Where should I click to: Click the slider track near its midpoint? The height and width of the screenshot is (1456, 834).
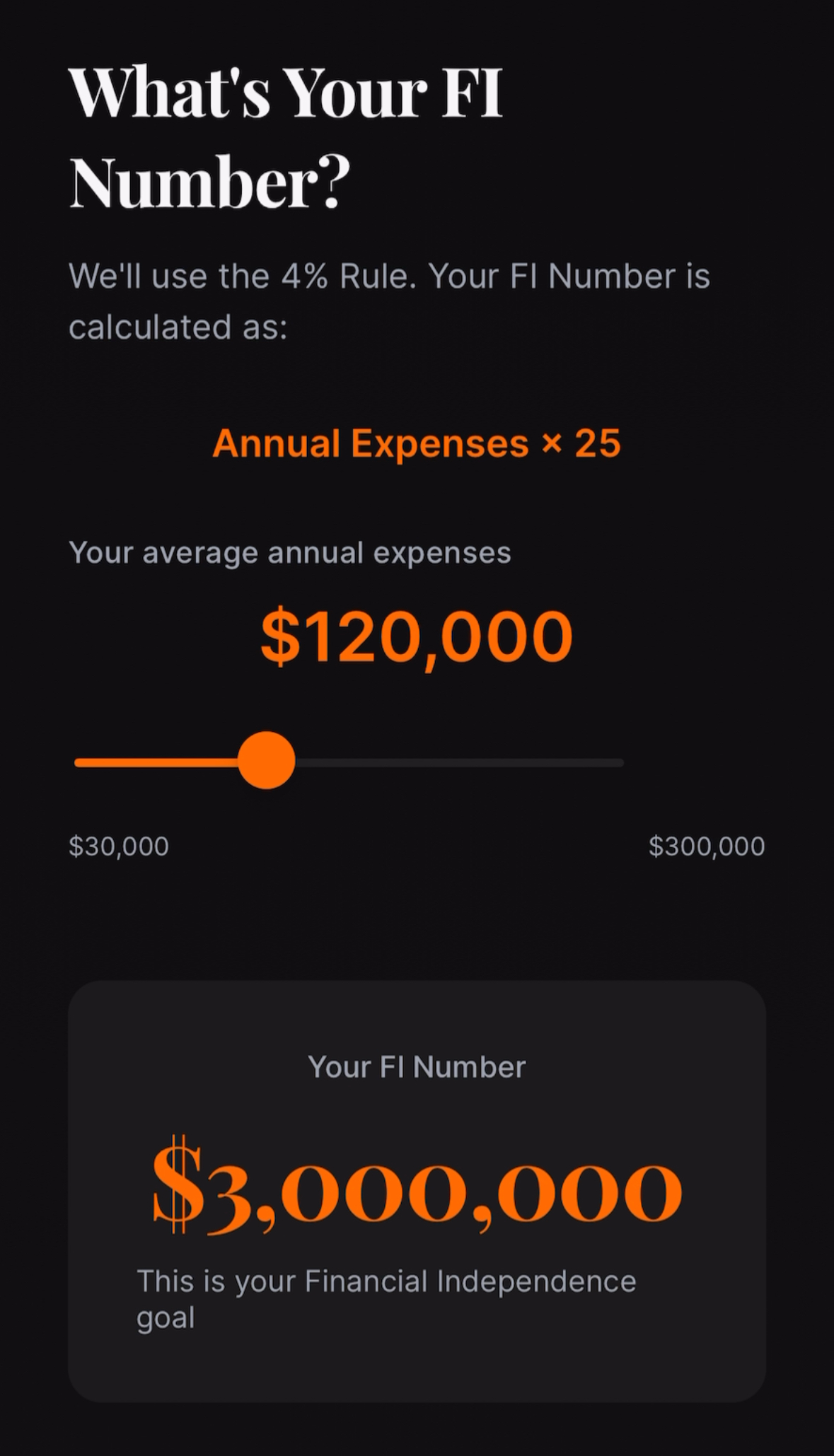[x=348, y=762]
